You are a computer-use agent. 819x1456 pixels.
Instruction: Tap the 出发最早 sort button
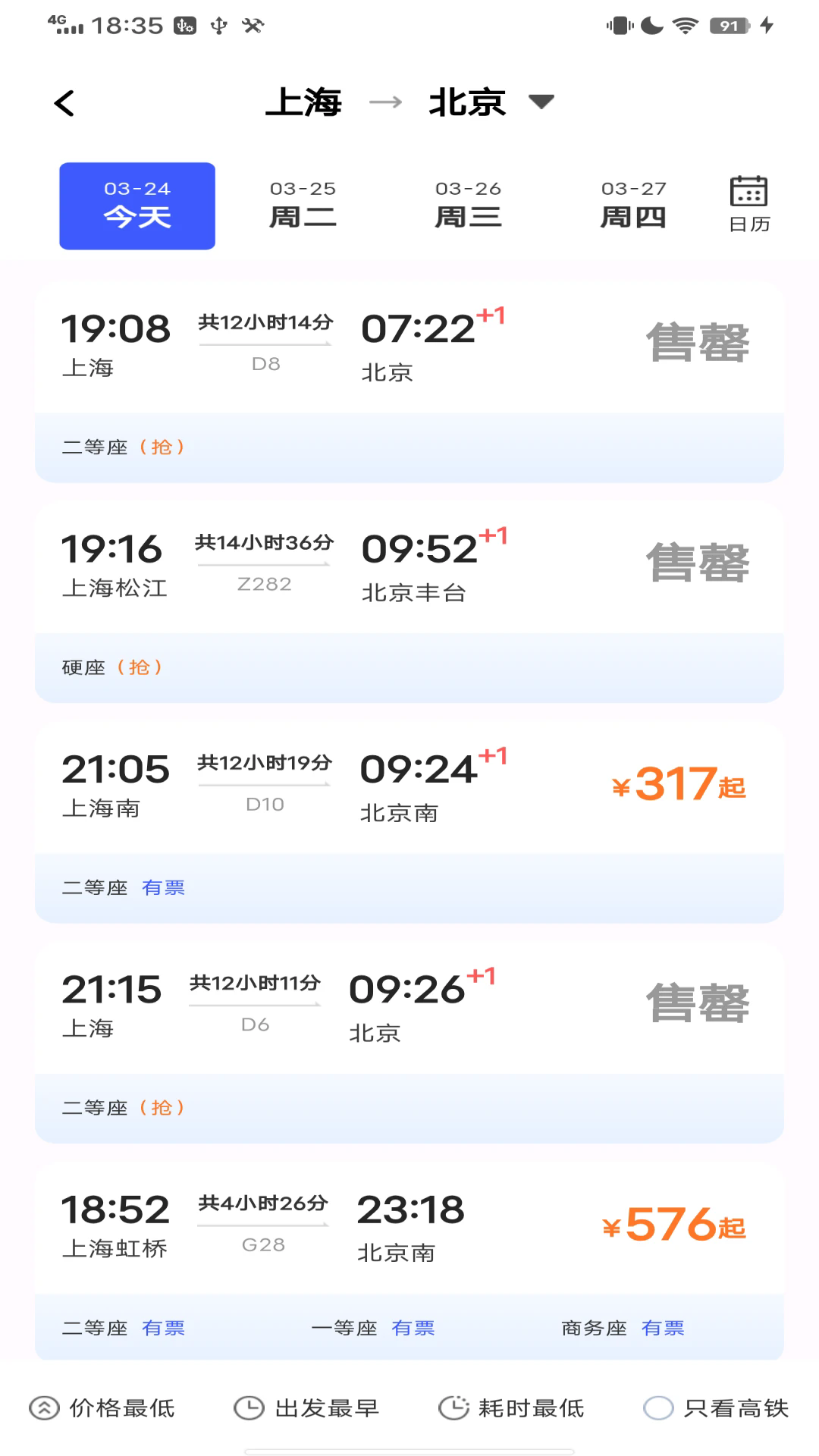[x=328, y=1407]
